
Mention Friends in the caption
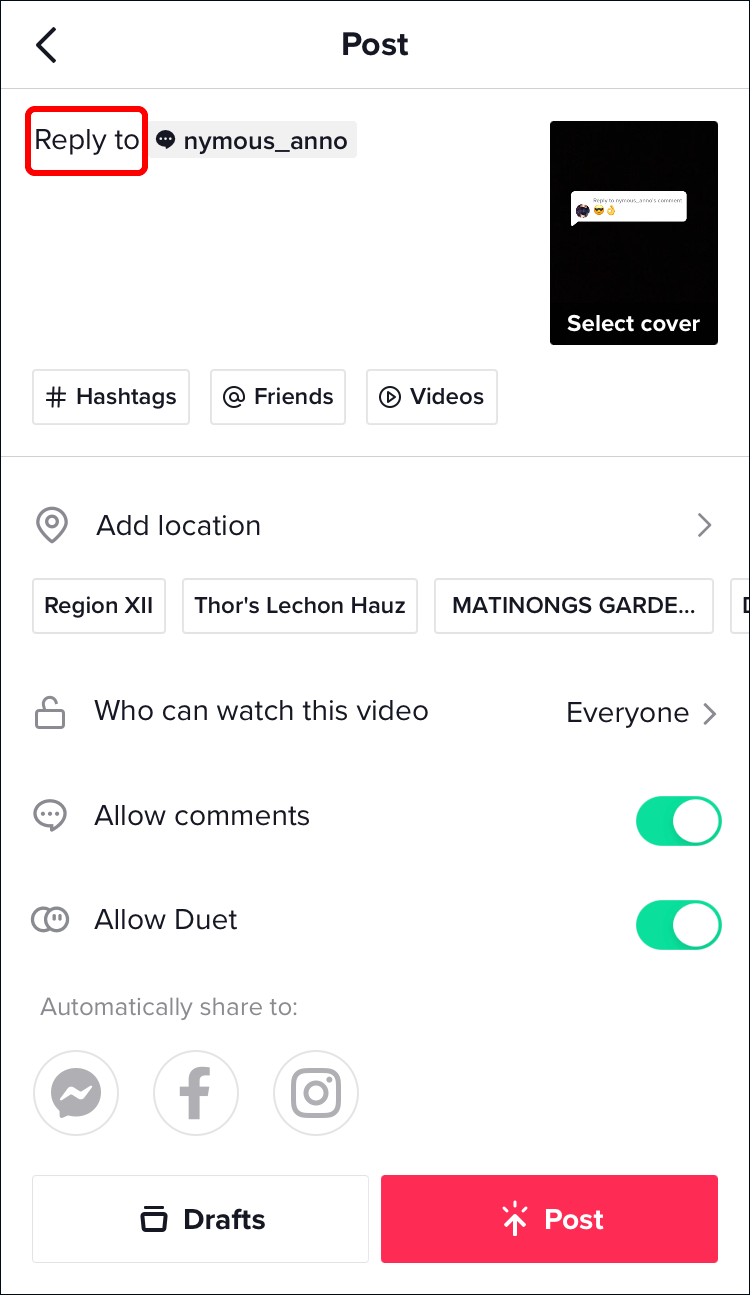pyautogui.click(x=278, y=397)
